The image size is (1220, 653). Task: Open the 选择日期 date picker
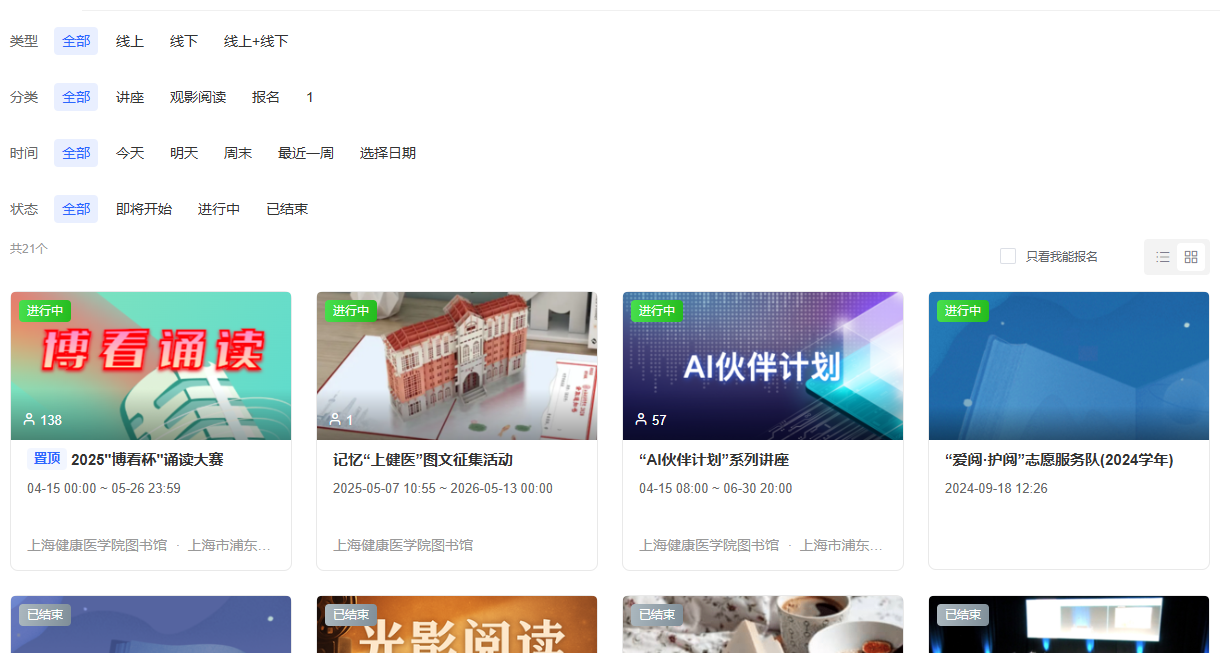click(388, 153)
